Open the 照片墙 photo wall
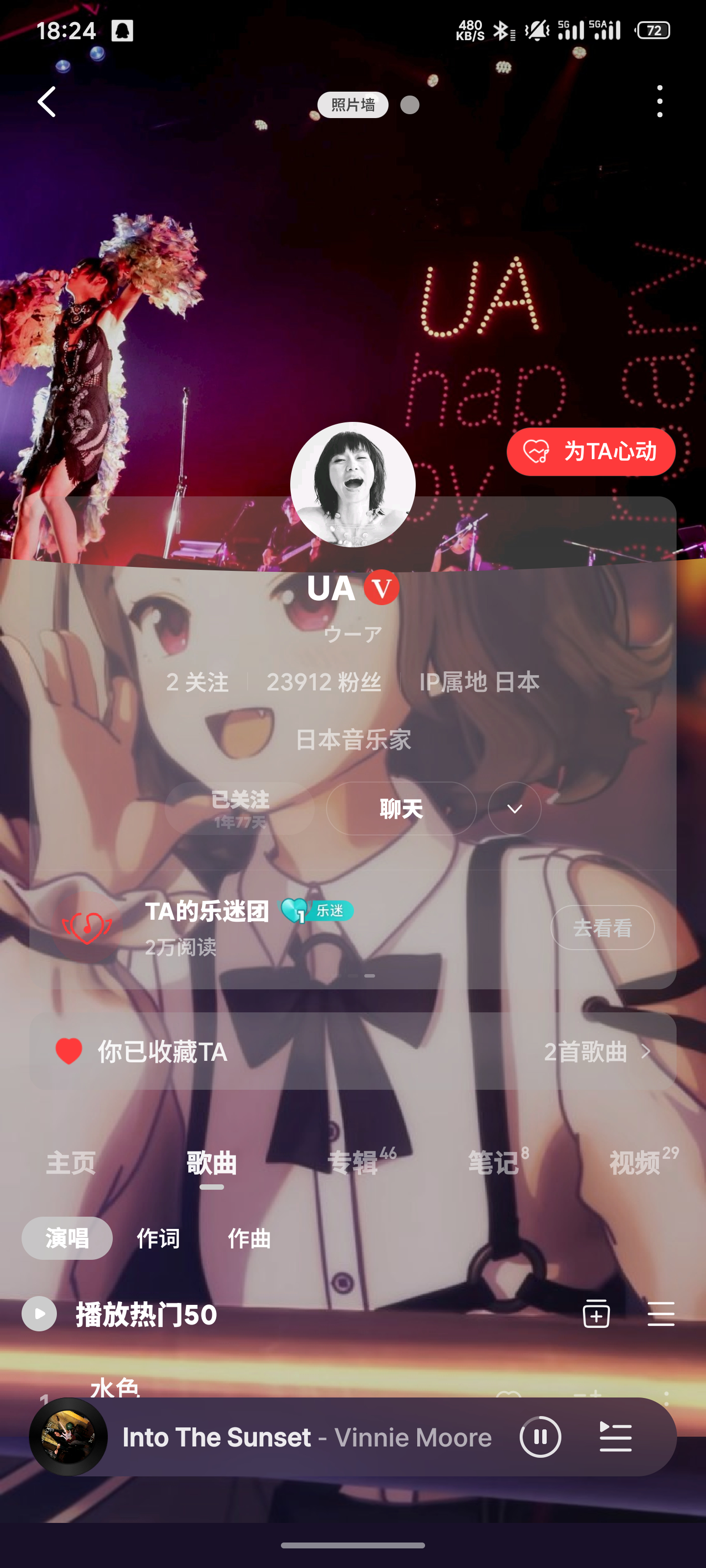Screen dimensions: 706x1568 pyautogui.click(x=353, y=105)
